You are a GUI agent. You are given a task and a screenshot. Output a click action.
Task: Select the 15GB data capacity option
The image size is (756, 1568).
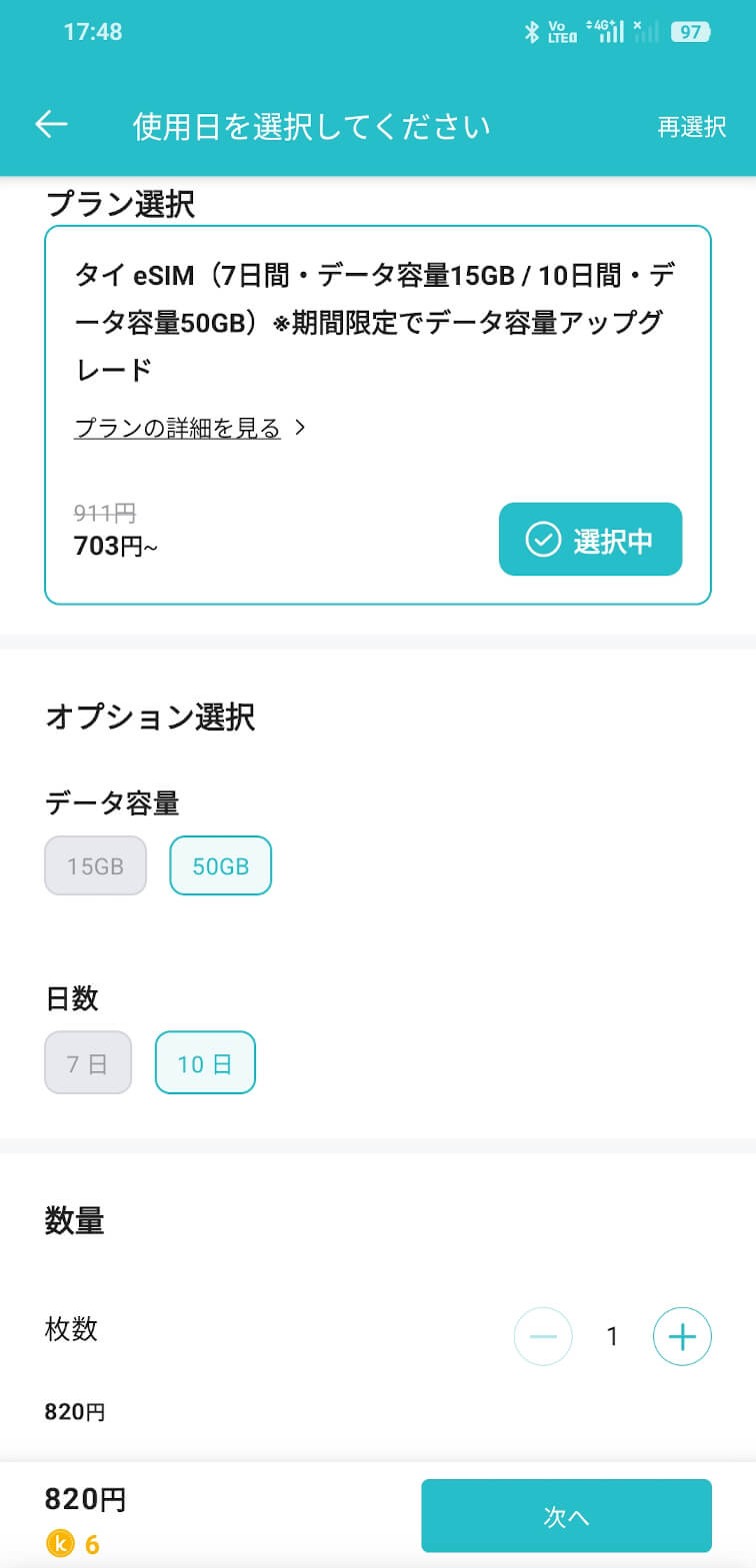point(95,865)
